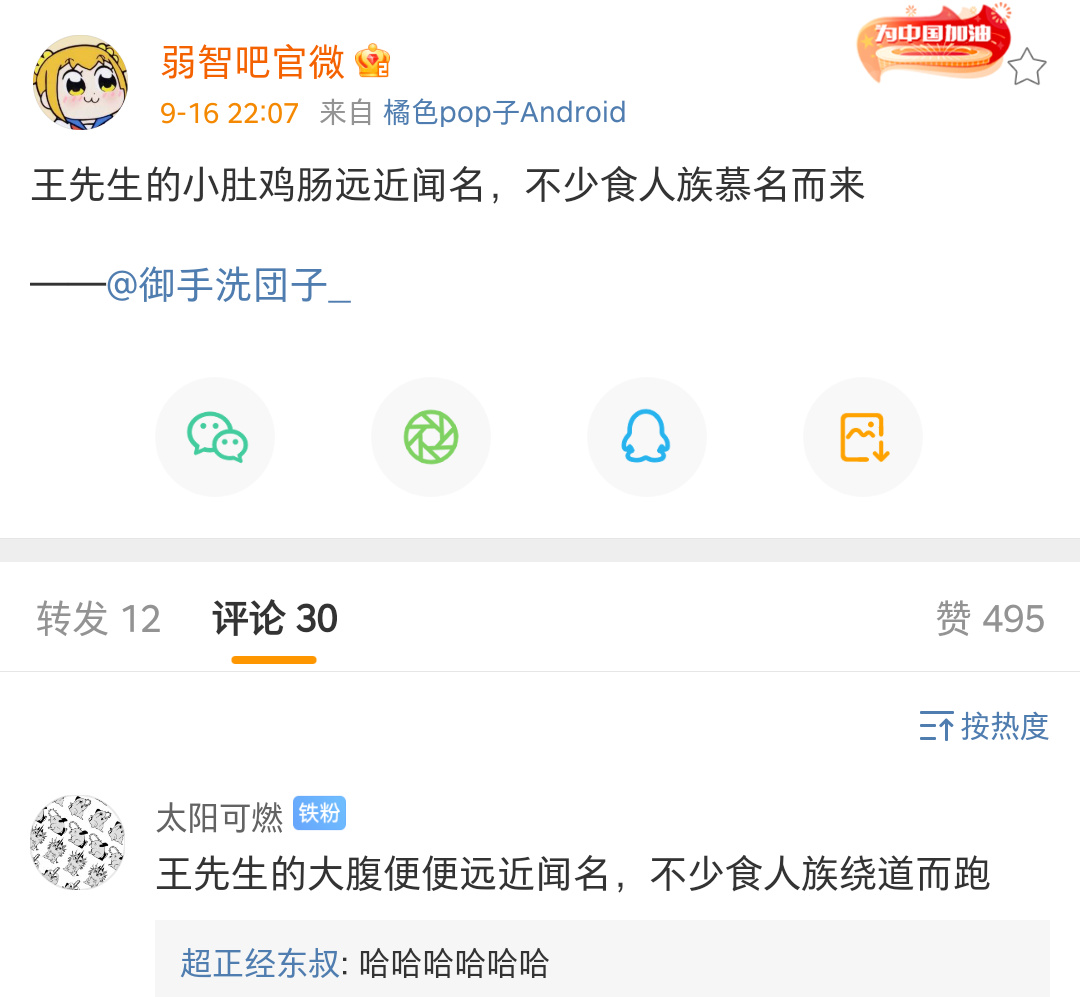
Task: Save the post as image
Action: click(863, 437)
